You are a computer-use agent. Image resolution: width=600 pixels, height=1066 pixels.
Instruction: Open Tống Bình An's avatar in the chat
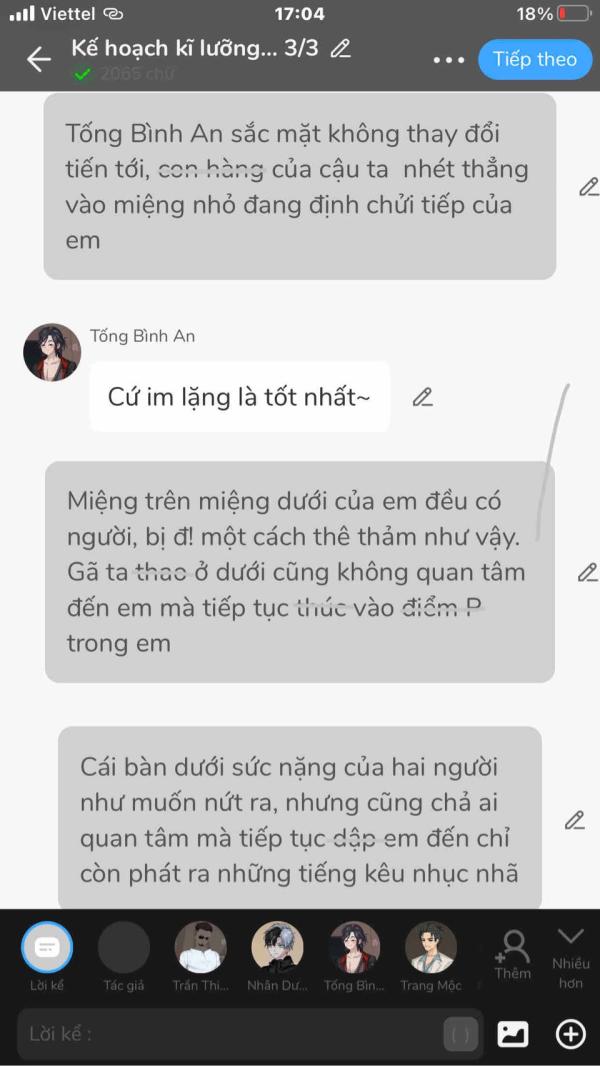[52, 351]
